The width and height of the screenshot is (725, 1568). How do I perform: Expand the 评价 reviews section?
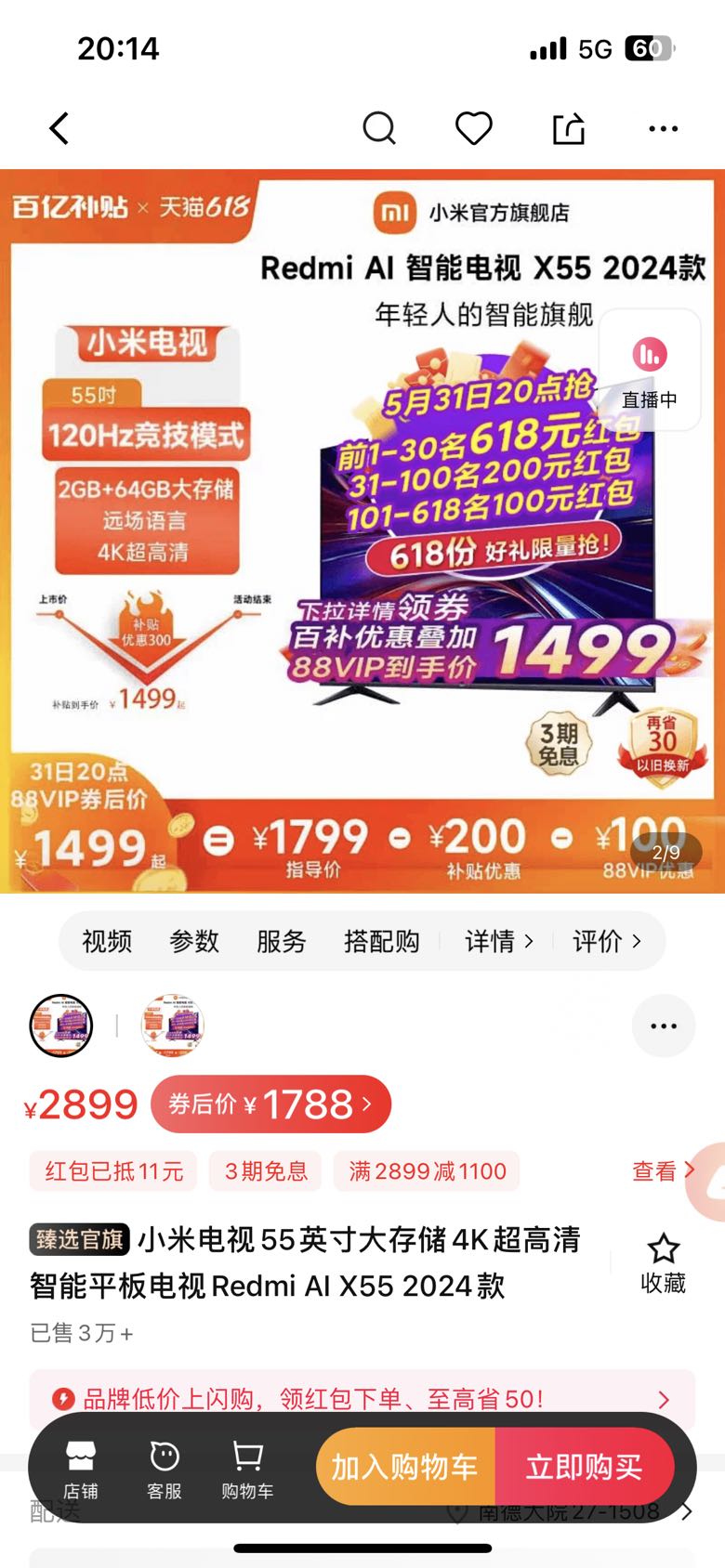[609, 941]
